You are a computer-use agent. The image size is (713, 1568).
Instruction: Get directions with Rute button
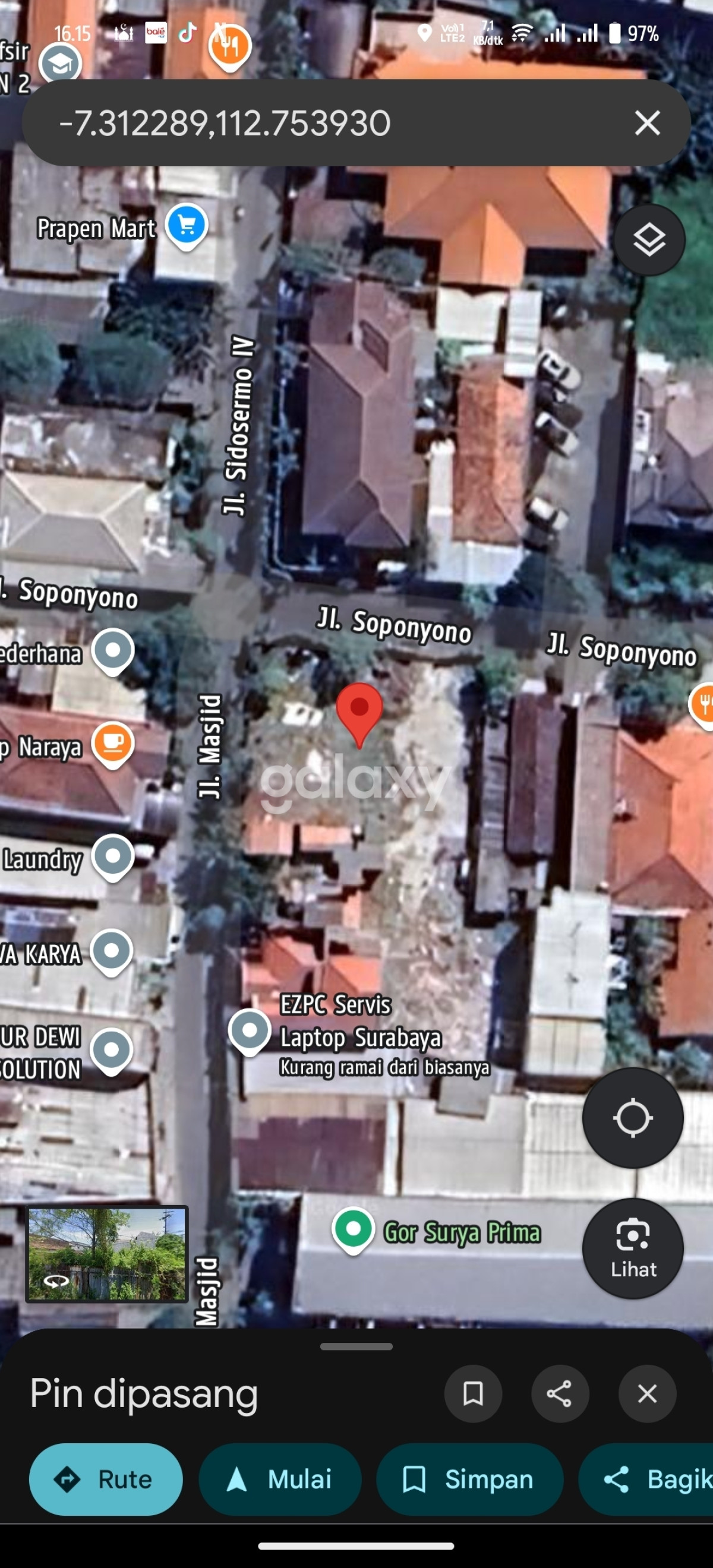tap(106, 1479)
